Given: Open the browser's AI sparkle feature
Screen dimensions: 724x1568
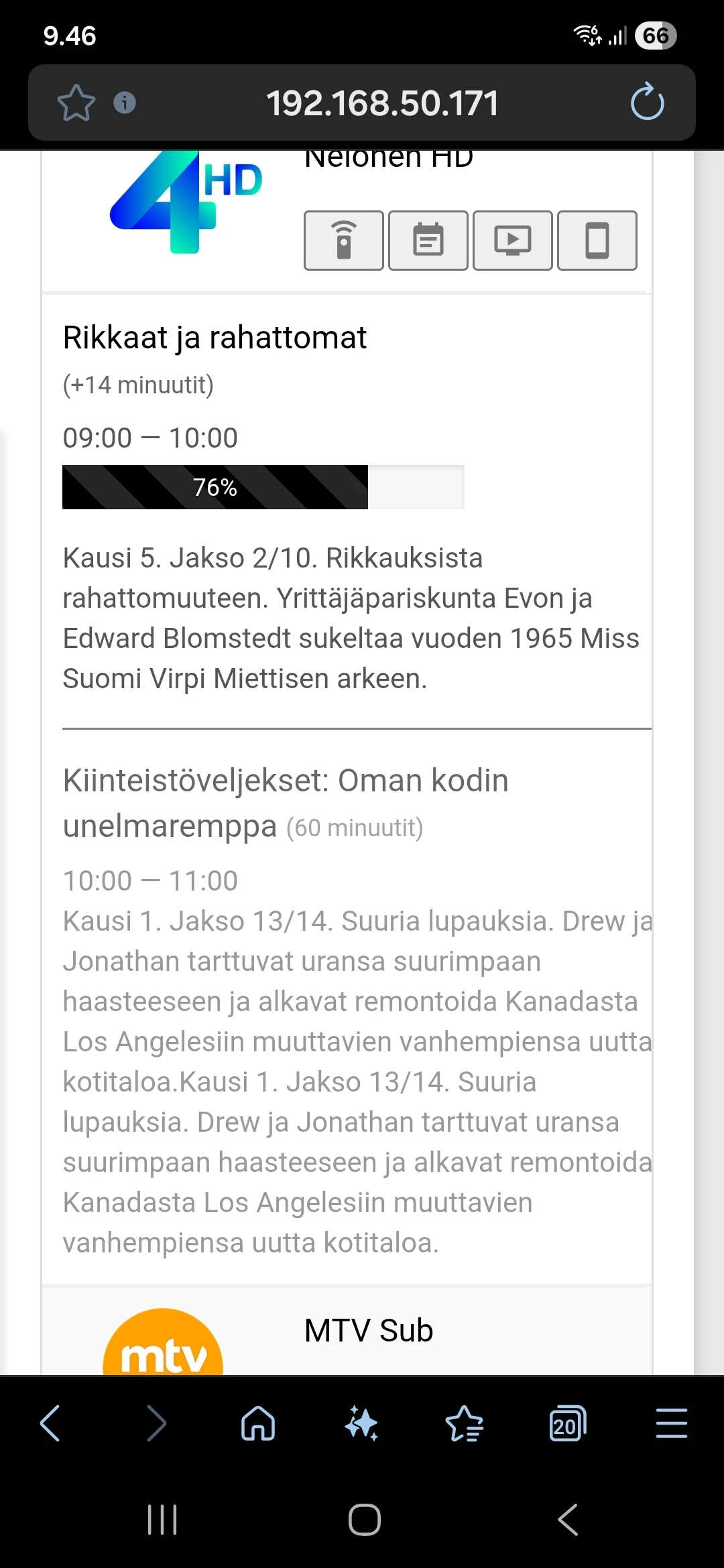Looking at the screenshot, I should click(361, 1423).
